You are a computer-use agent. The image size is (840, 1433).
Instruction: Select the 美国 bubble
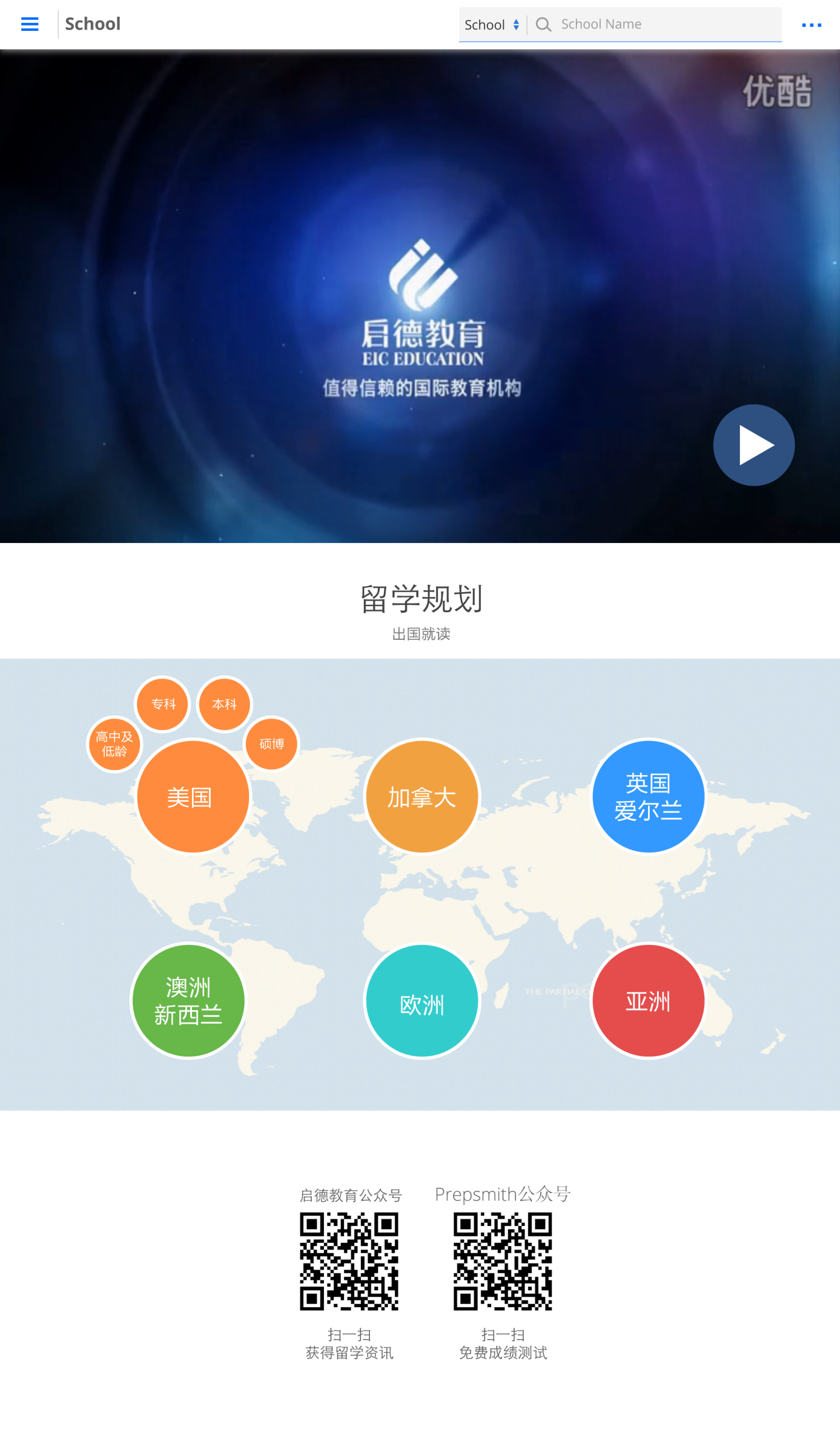coord(193,797)
